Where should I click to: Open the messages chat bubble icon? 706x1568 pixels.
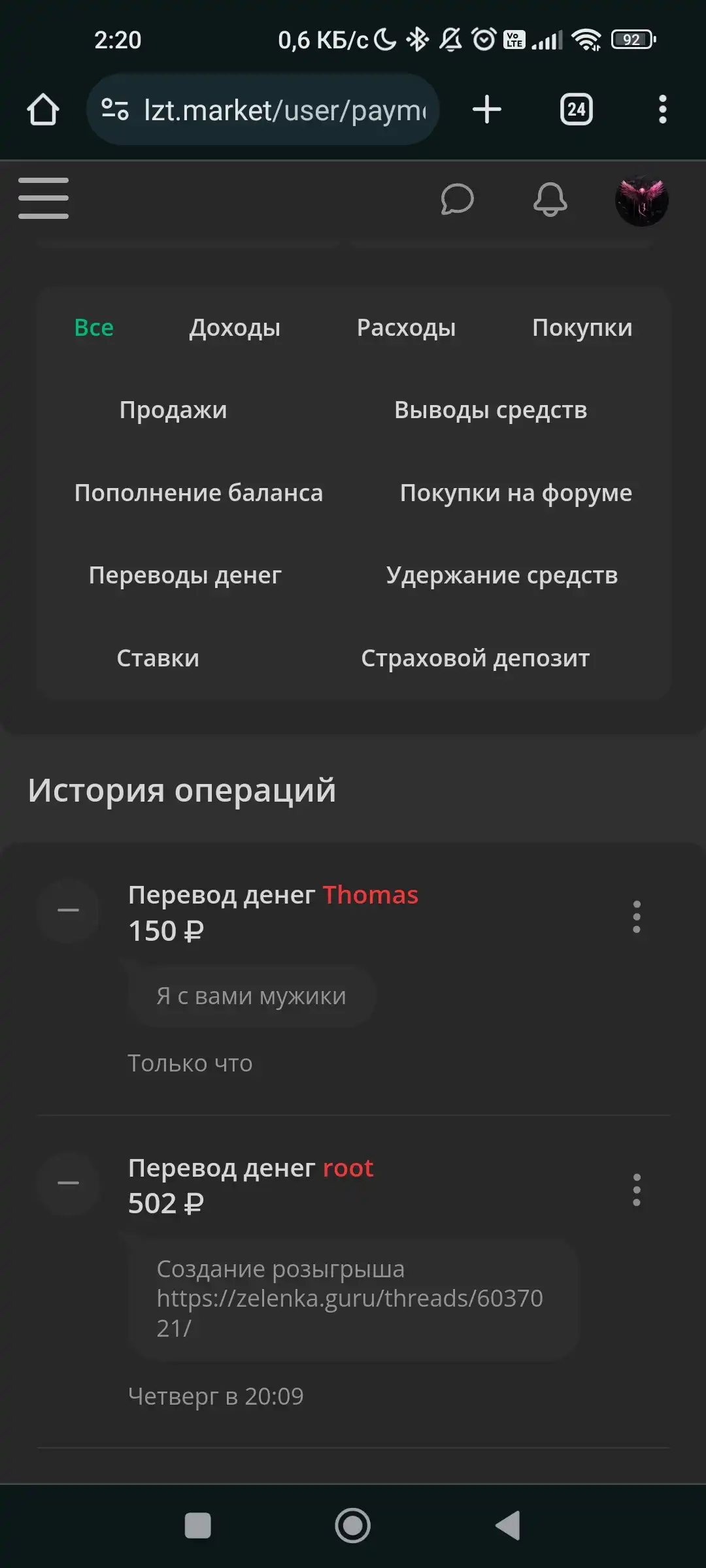[x=457, y=199]
